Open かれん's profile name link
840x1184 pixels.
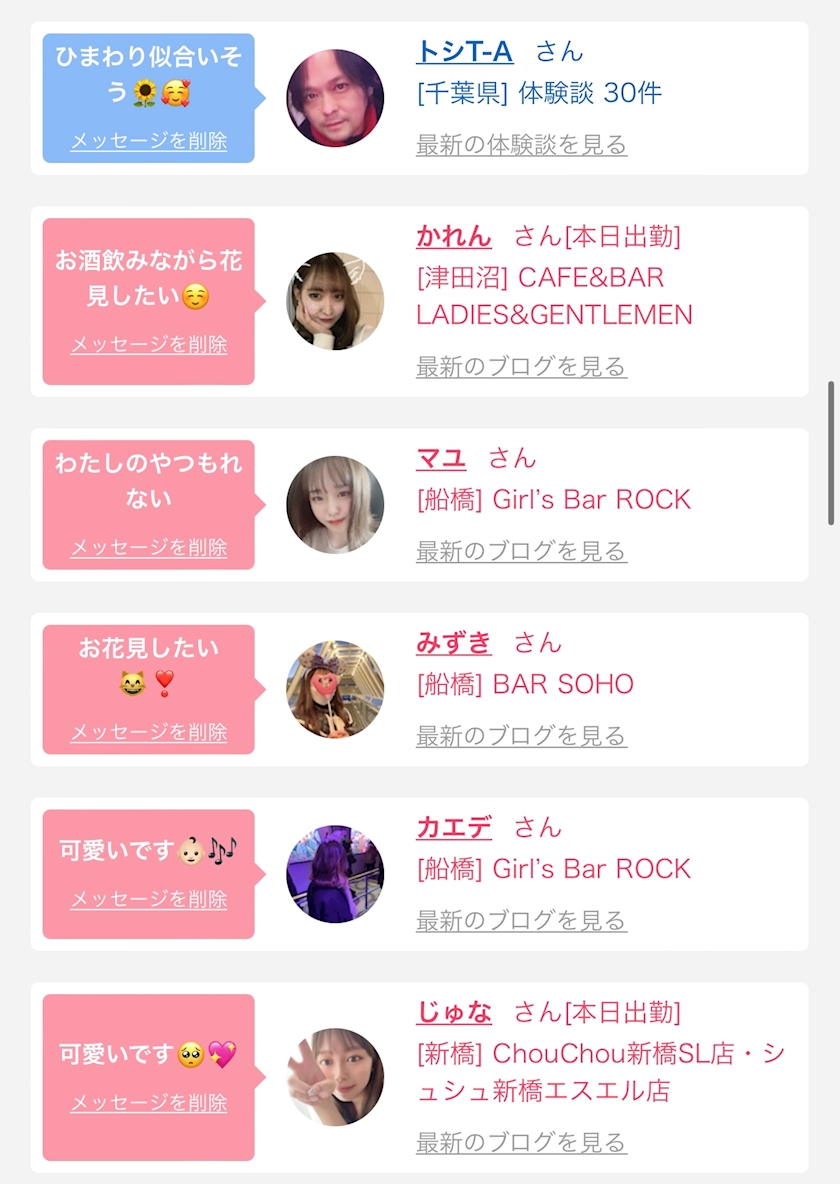click(x=453, y=236)
